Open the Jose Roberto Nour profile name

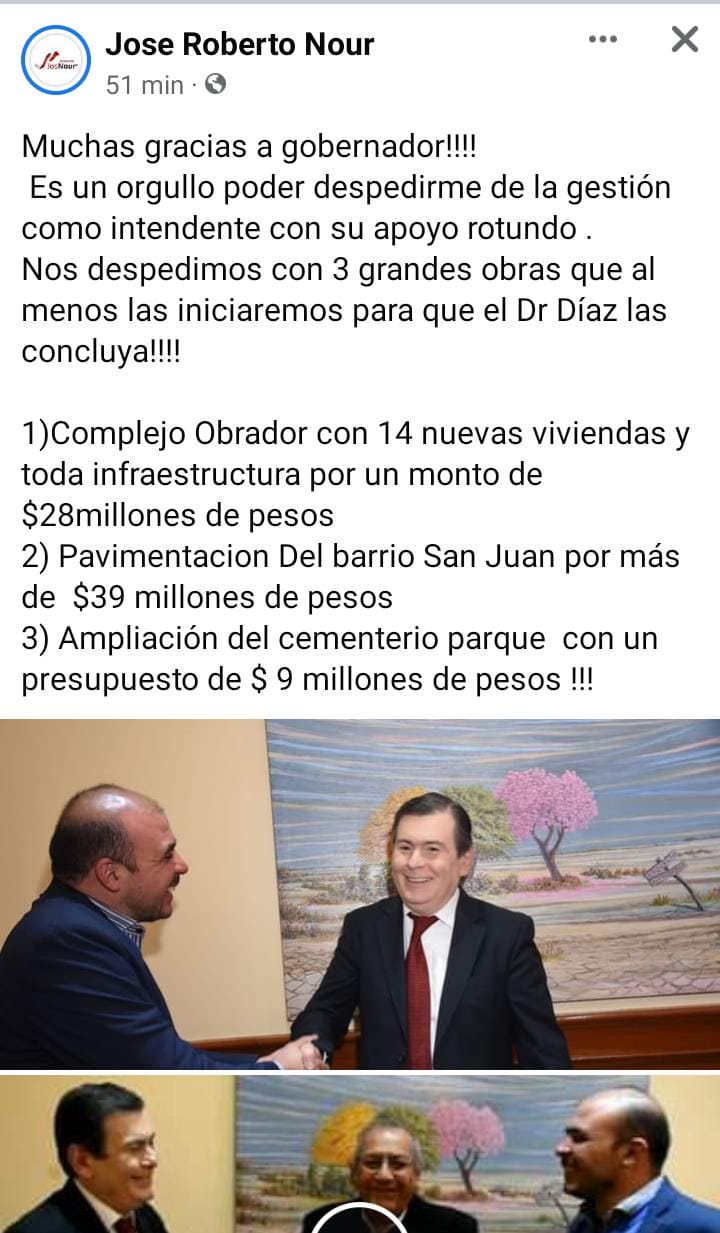point(240,44)
